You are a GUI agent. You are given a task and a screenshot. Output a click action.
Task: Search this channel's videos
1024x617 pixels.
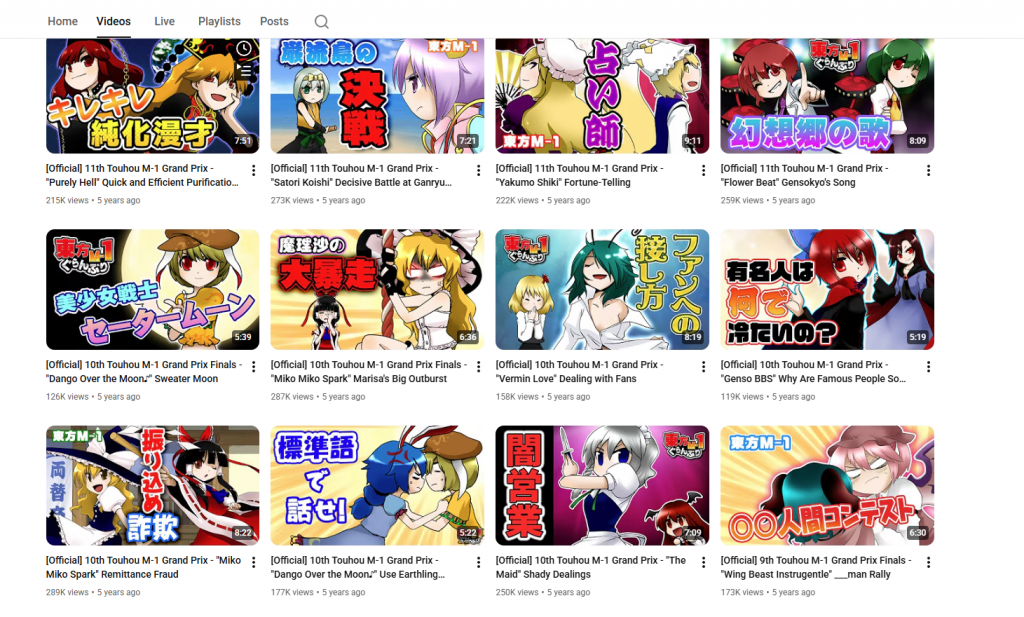pyautogui.click(x=321, y=22)
